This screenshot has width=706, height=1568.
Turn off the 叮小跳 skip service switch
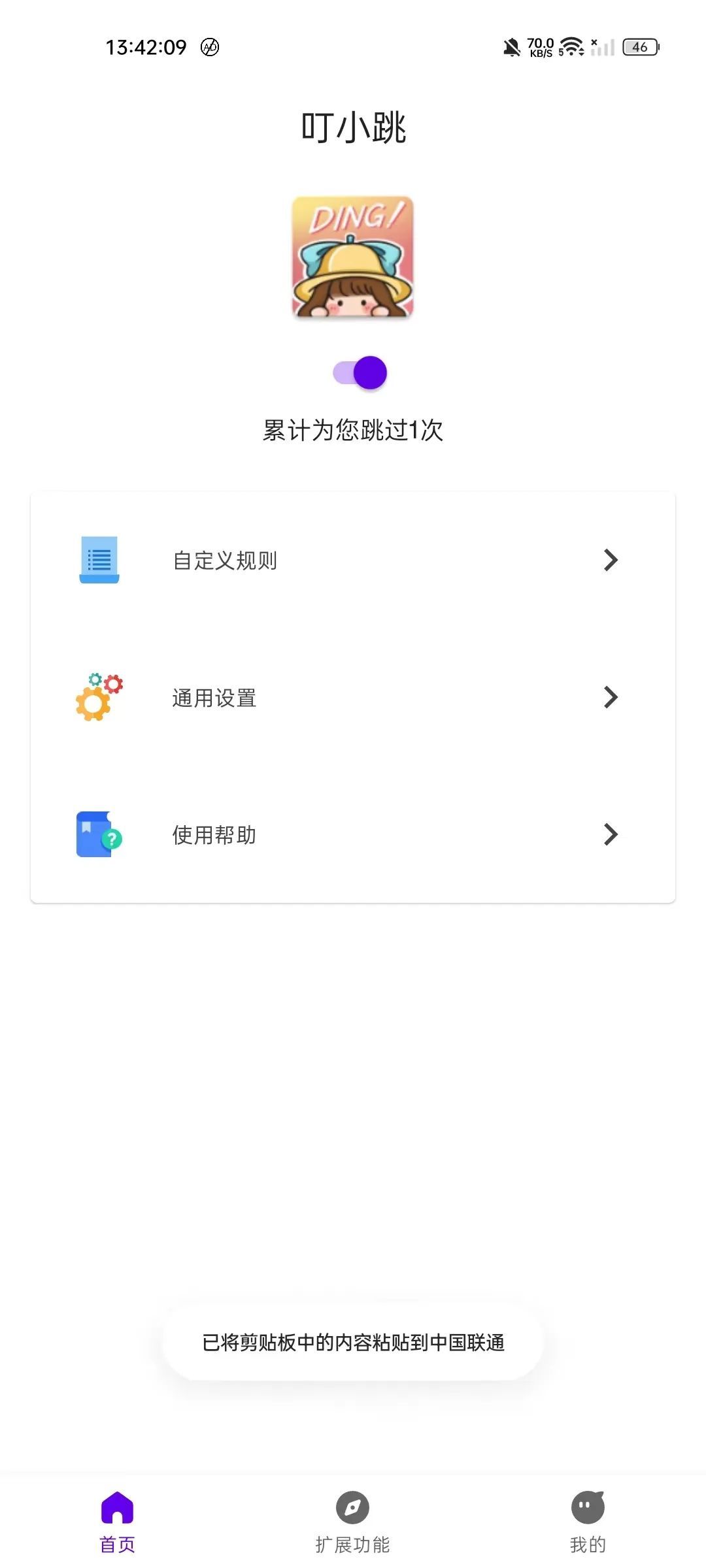coord(360,373)
